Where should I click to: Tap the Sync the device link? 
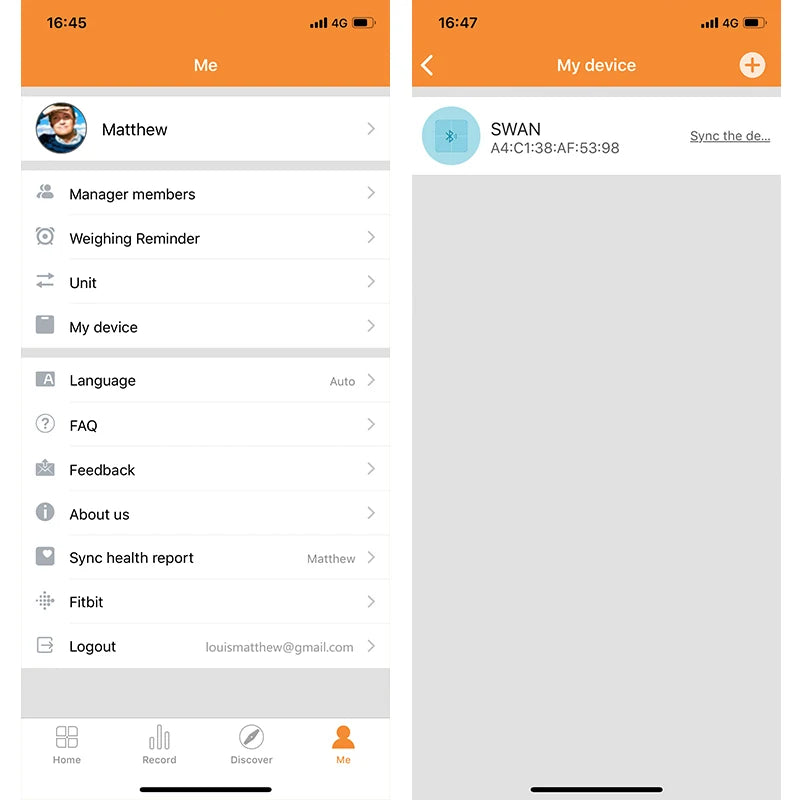[729, 136]
